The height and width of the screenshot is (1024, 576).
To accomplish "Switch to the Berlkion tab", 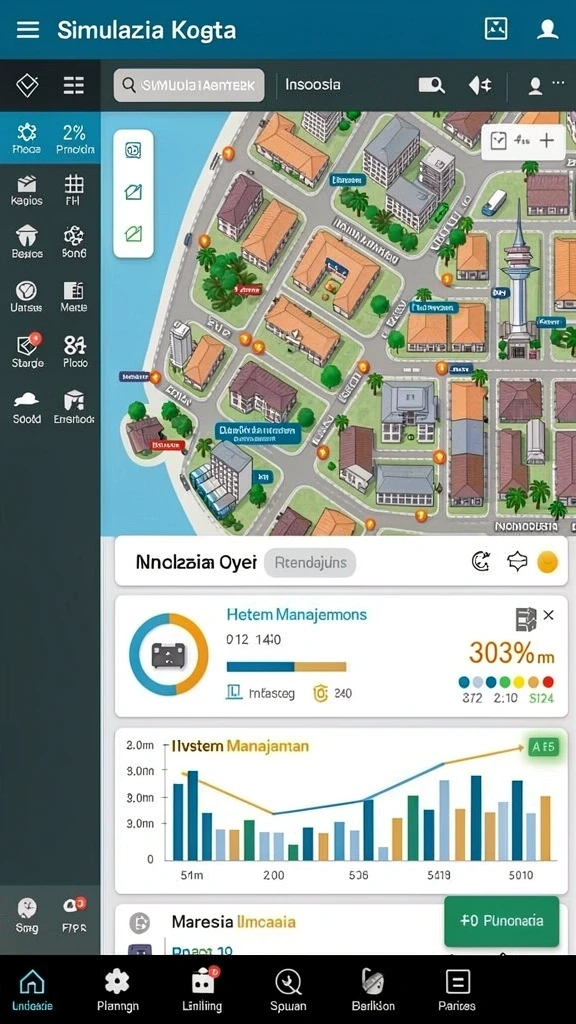I will [373, 989].
